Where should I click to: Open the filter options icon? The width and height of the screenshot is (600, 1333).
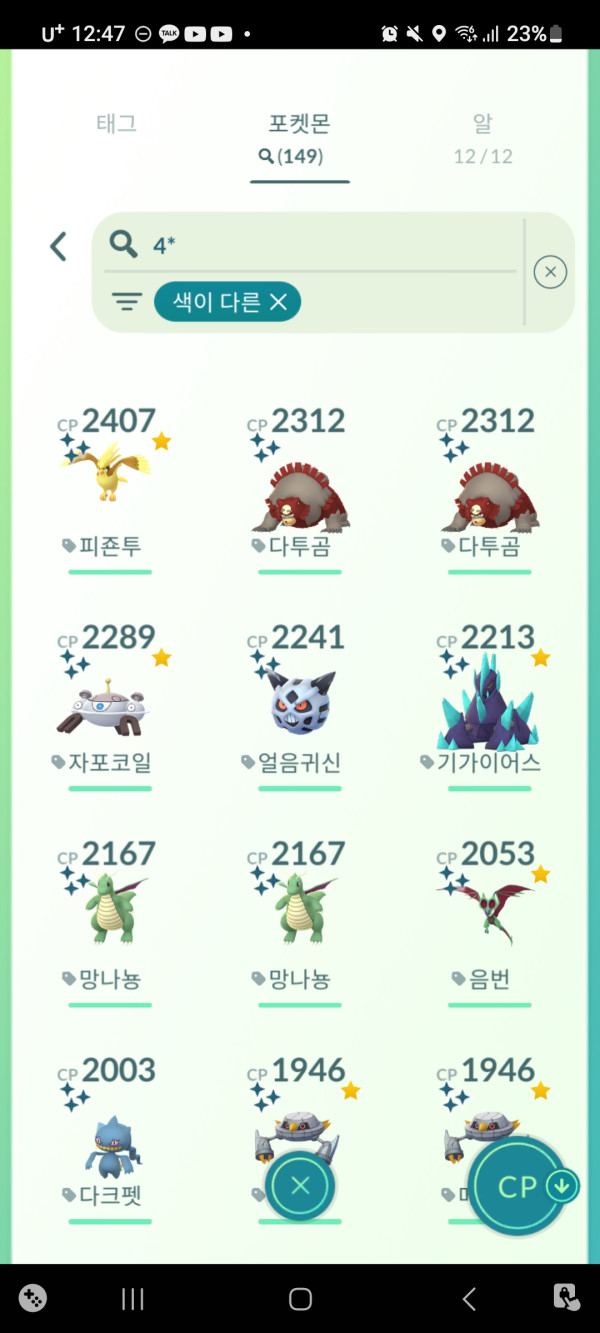tap(126, 302)
